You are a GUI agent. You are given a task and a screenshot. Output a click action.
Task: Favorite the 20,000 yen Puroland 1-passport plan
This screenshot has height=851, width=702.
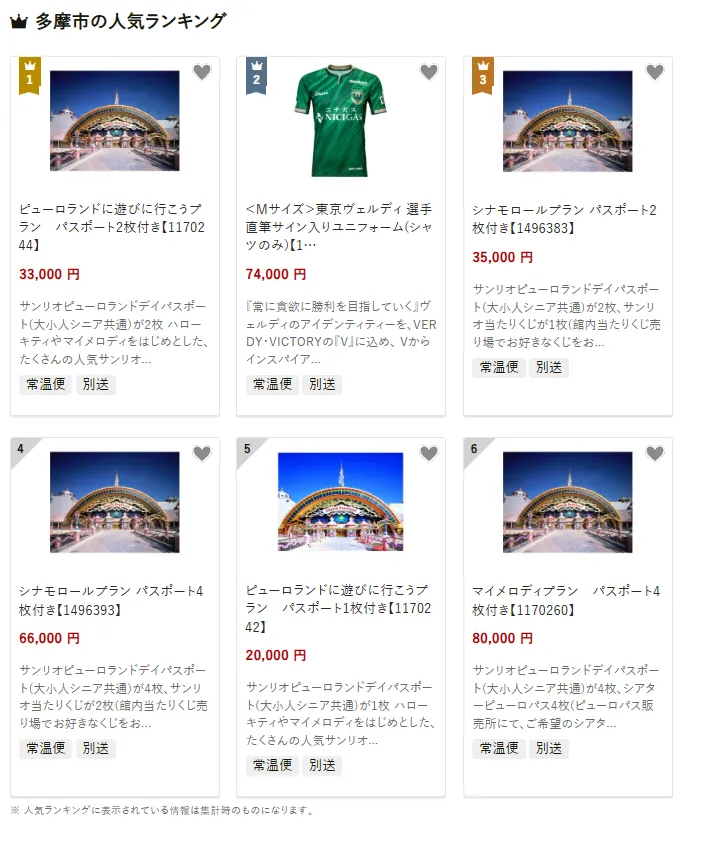429,453
